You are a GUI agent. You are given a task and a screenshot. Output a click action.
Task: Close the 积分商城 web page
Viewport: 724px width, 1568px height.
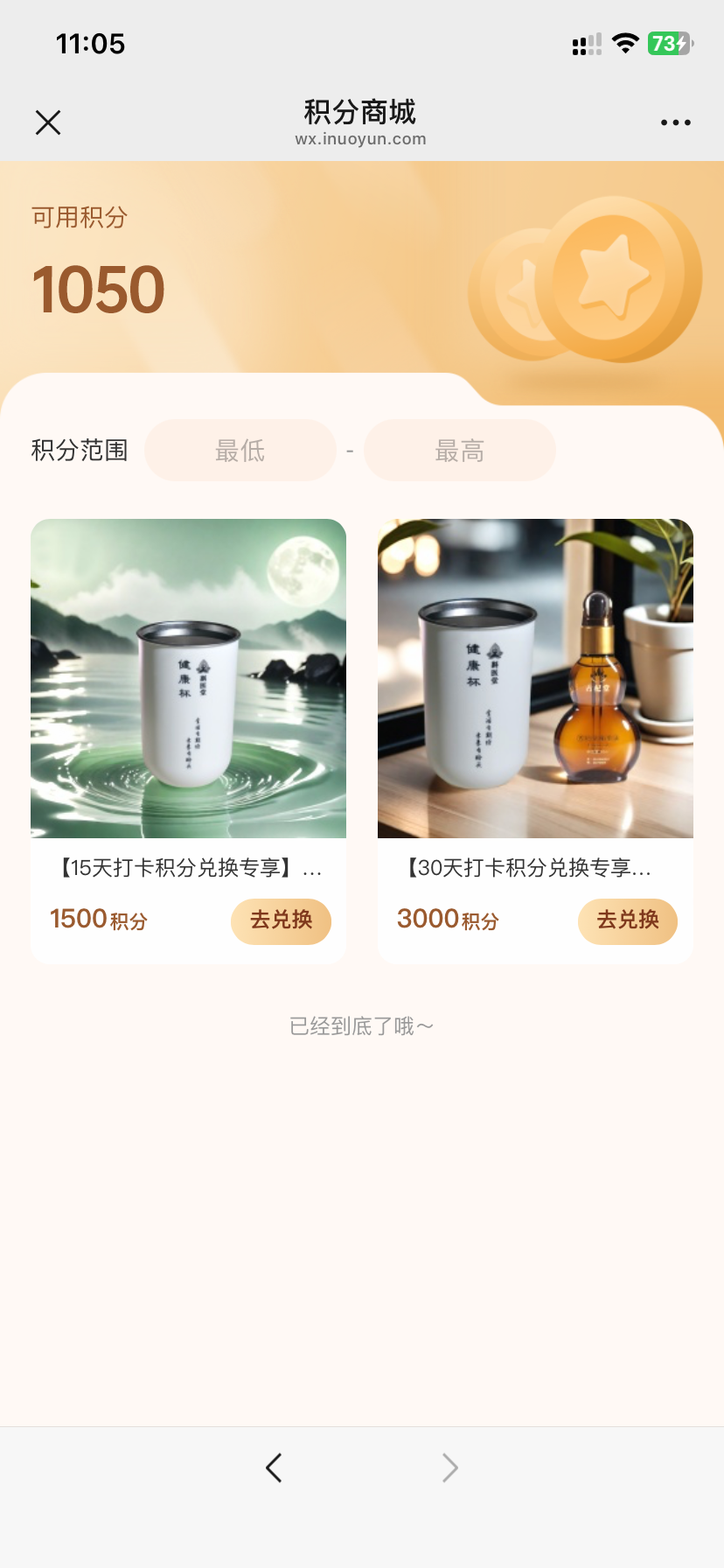tap(48, 122)
